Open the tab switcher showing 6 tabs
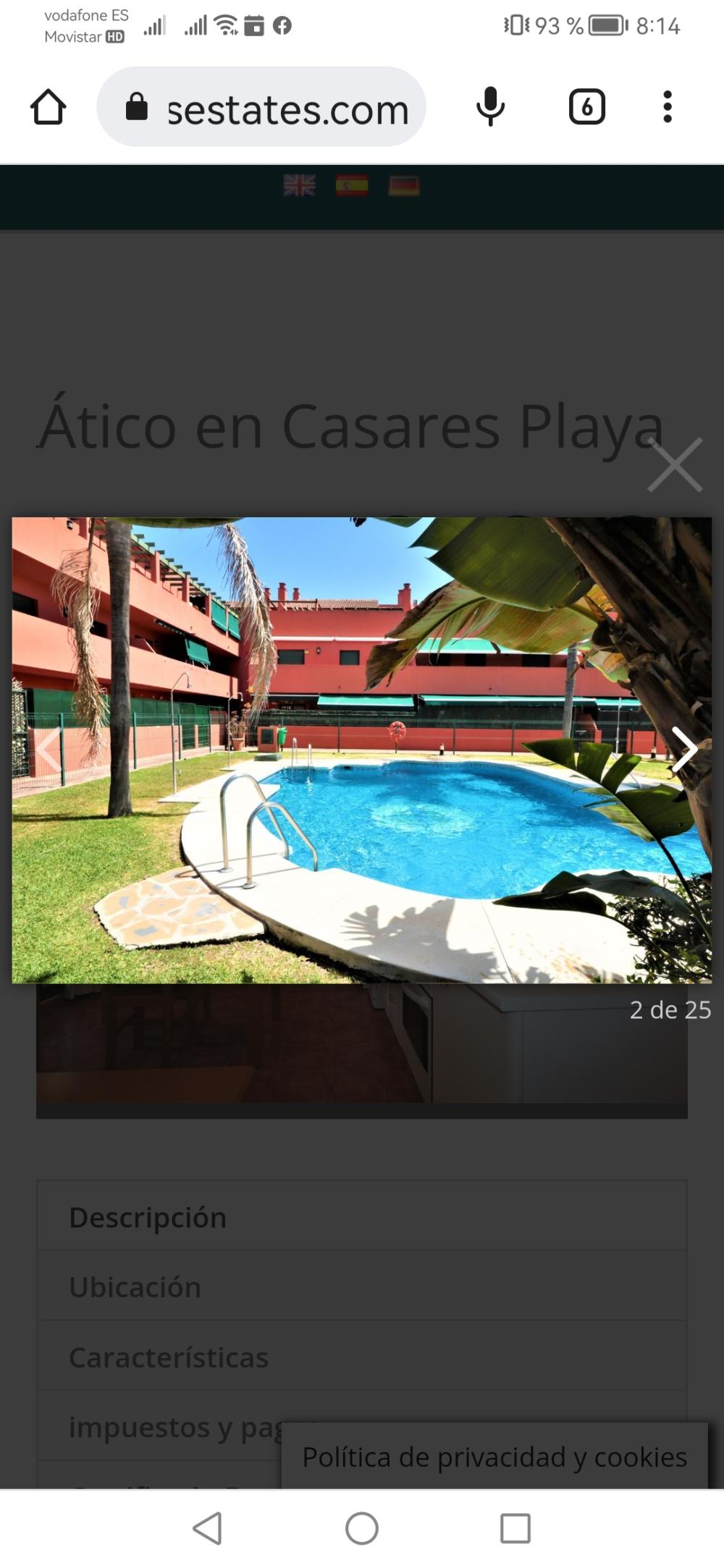724x1568 pixels. pyautogui.click(x=586, y=107)
